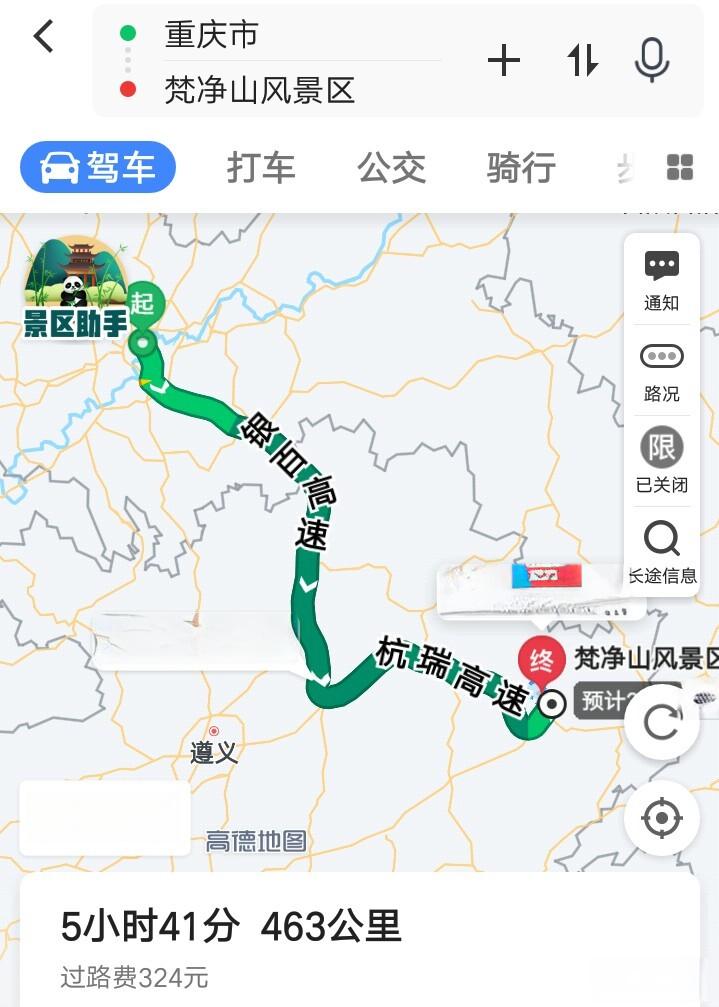Edit the starting point 重庆市

click(x=212, y=35)
